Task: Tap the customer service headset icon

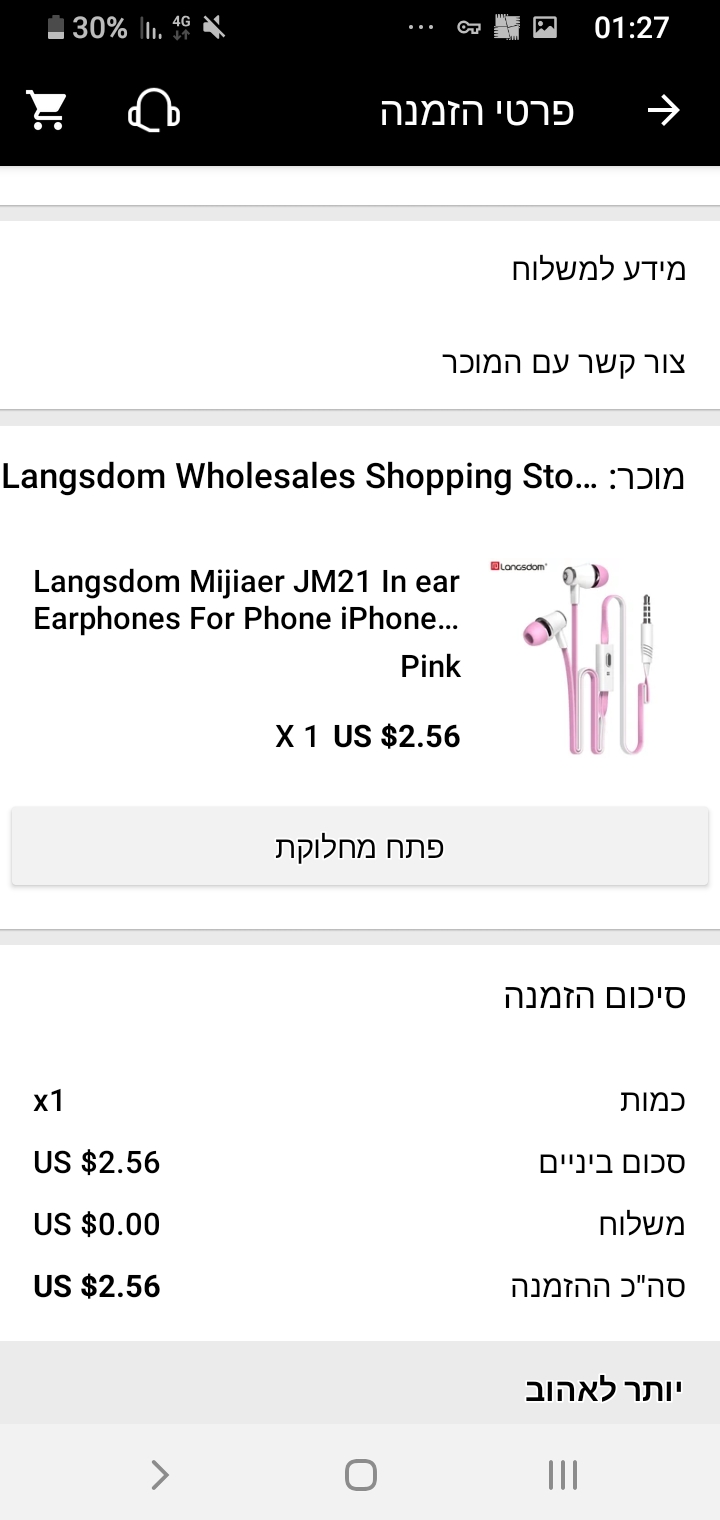Action: 153,110
